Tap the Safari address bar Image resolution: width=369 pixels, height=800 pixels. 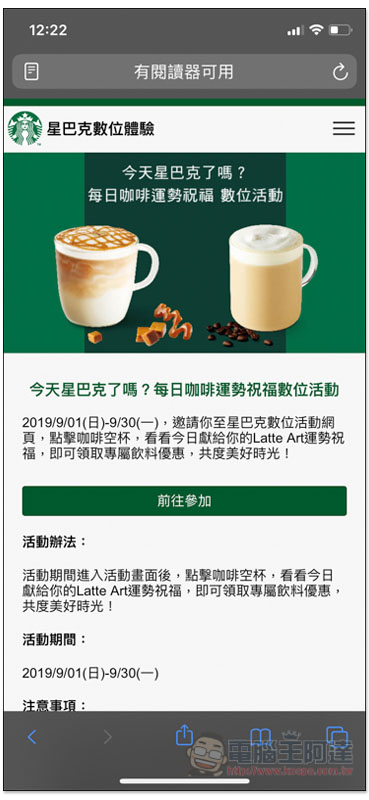tap(184, 71)
